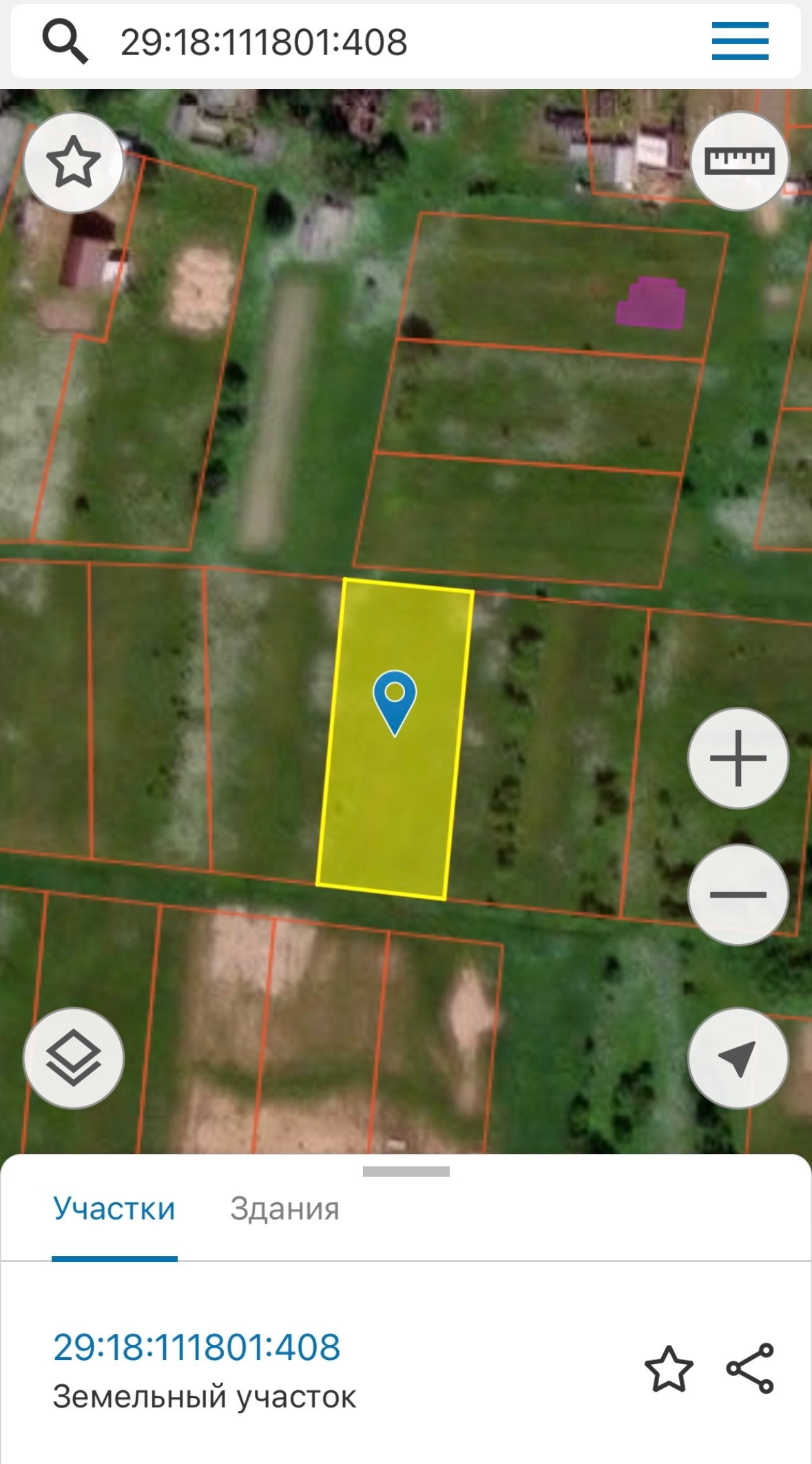The height and width of the screenshot is (1464, 812).
Task: Center map on my location
Action: [x=738, y=1058]
